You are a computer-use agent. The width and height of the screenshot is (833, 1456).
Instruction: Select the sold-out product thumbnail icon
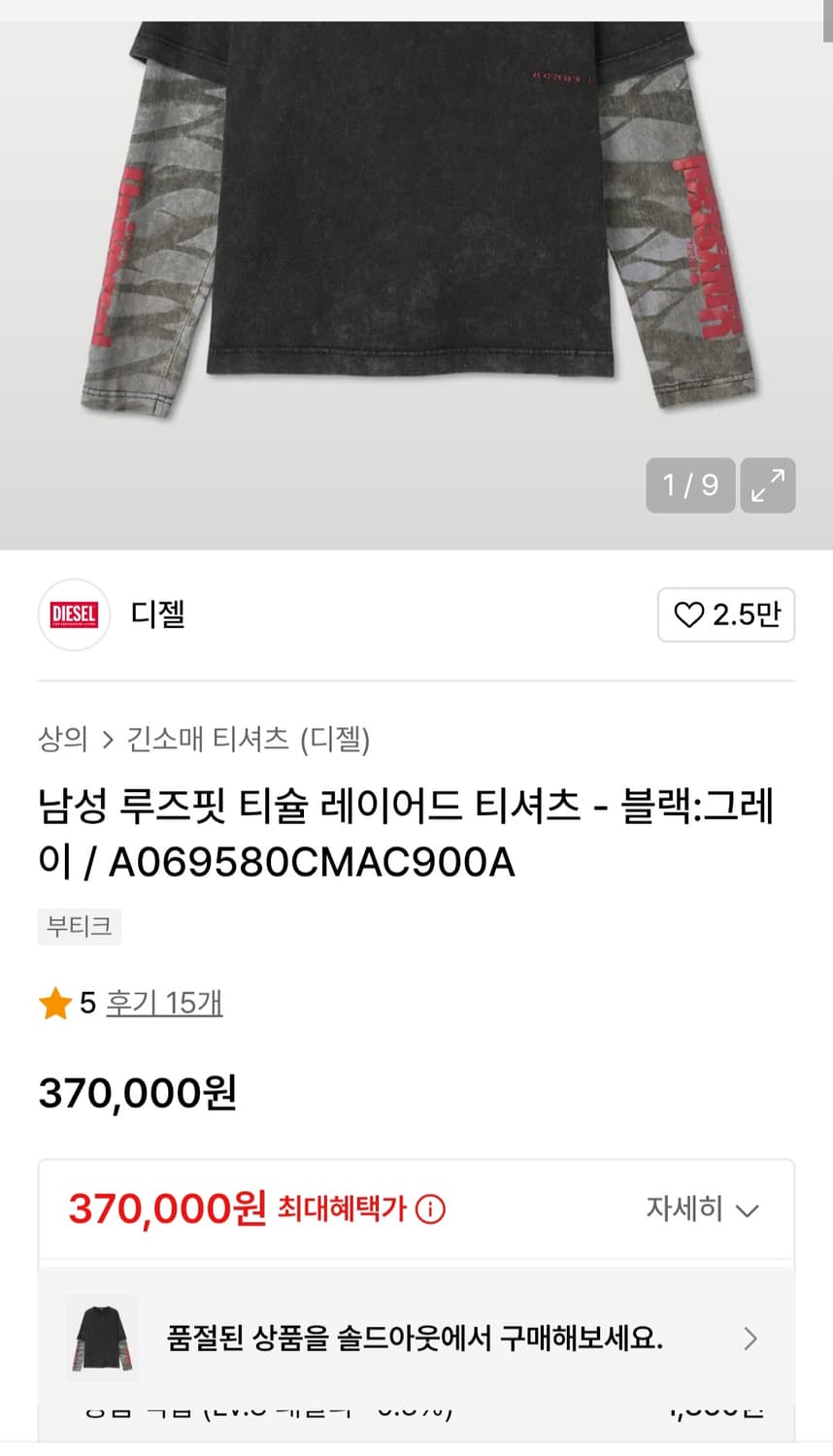102,1339
